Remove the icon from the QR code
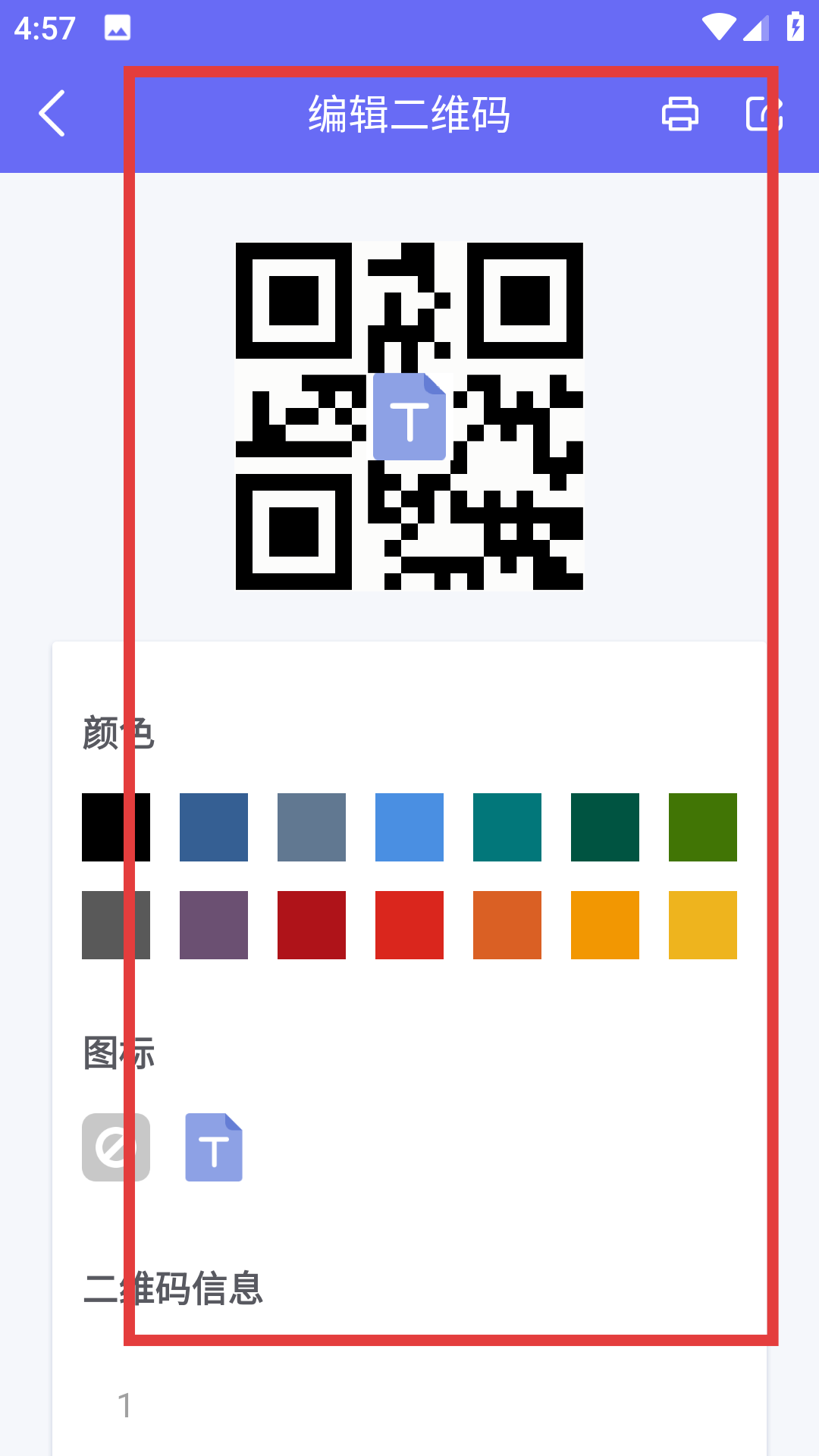 tap(116, 1147)
